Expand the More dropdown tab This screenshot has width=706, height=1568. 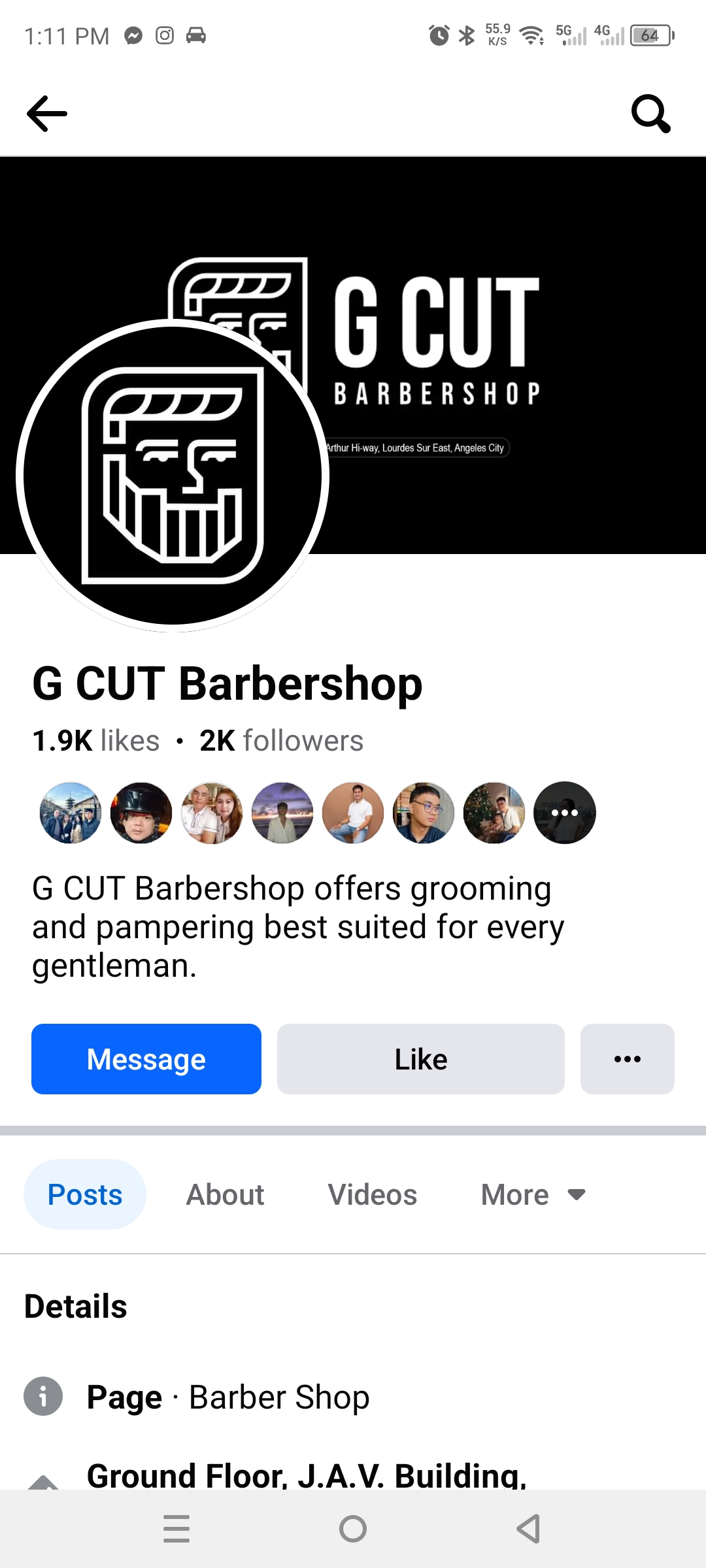click(532, 1195)
